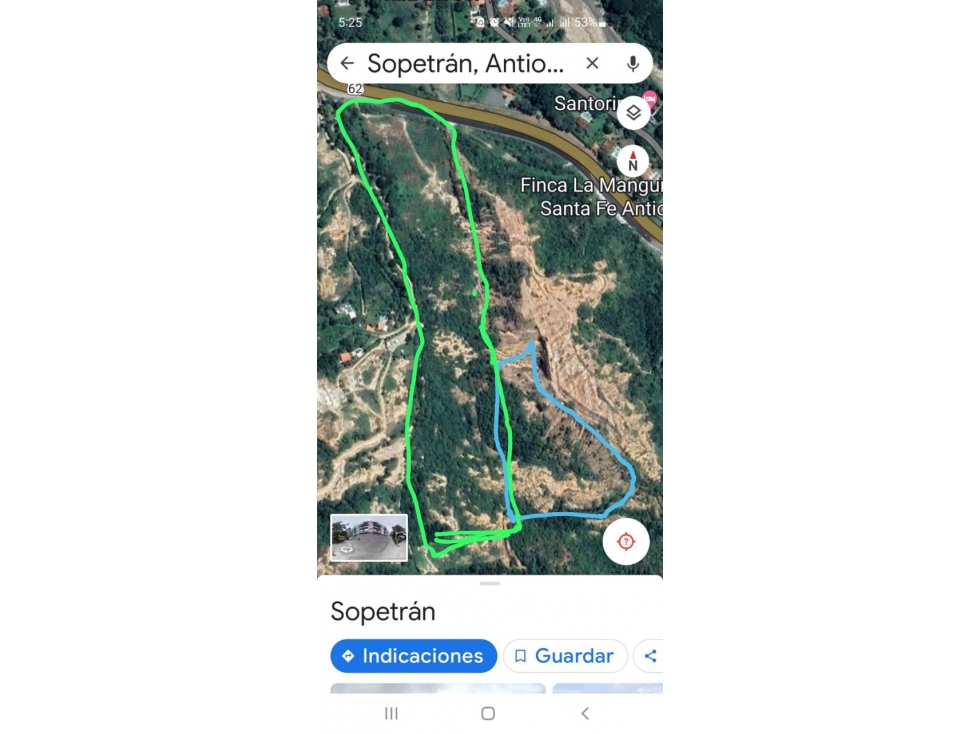Viewport: 979px width, 734px height.
Task: Open the Sopetrán search field
Action: click(x=465, y=64)
